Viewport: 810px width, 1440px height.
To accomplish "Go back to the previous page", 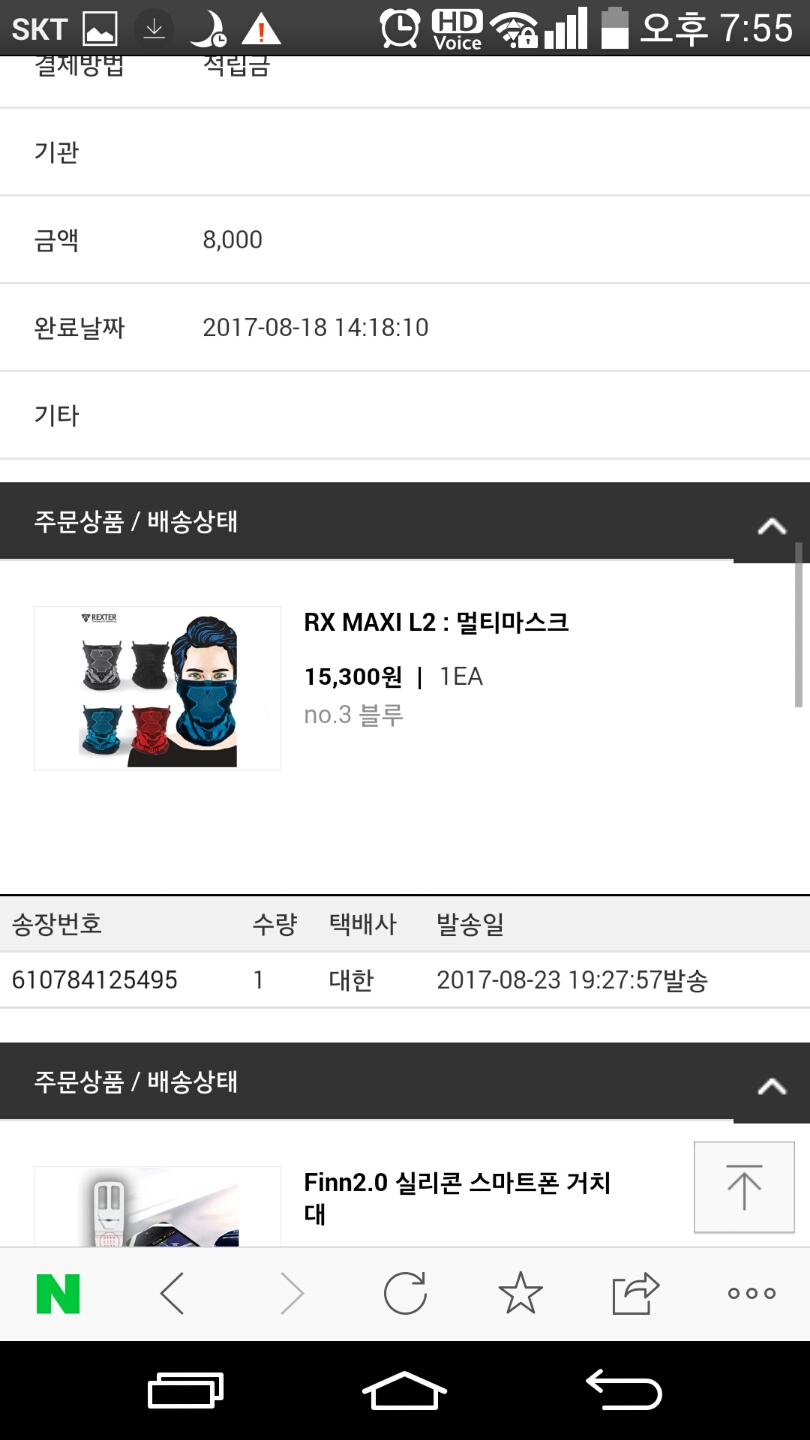I will point(172,1294).
